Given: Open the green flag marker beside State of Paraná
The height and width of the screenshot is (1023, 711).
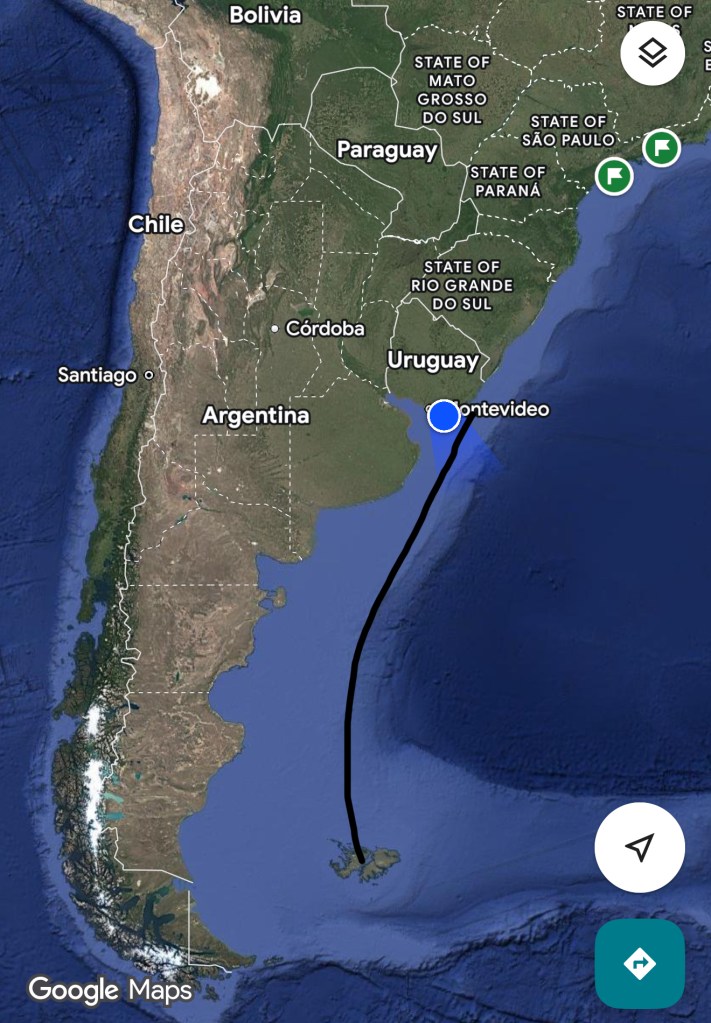Looking at the screenshot, I should coord(614,176).
